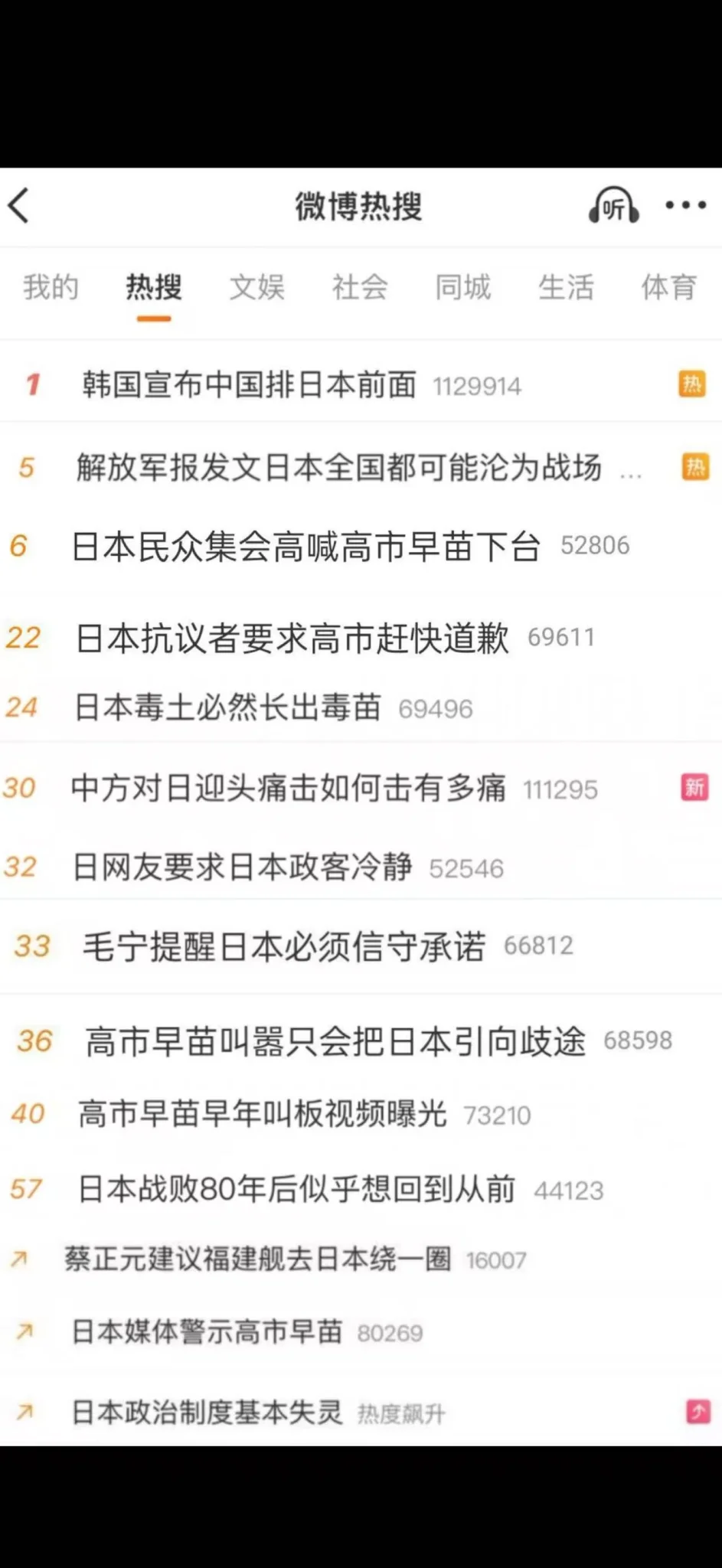The height and width of the screenshot is (1568, 722).
Task: Switch to the 同城 tab
Action: pos(462,287)
